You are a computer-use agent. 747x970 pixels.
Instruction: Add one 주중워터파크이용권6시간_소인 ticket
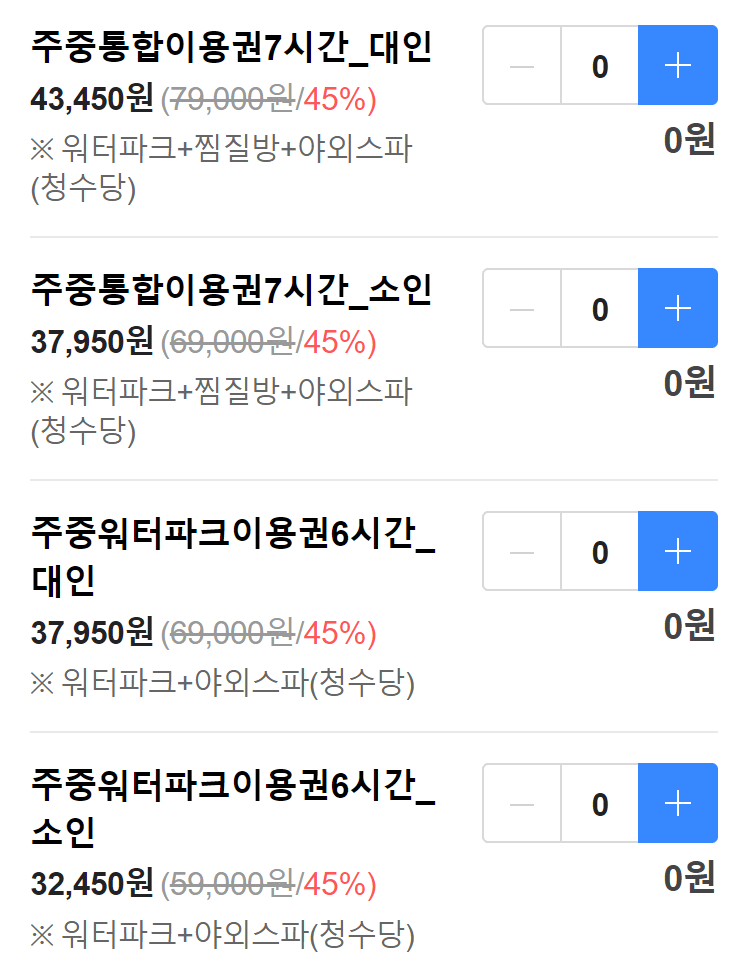pos(678,803)
